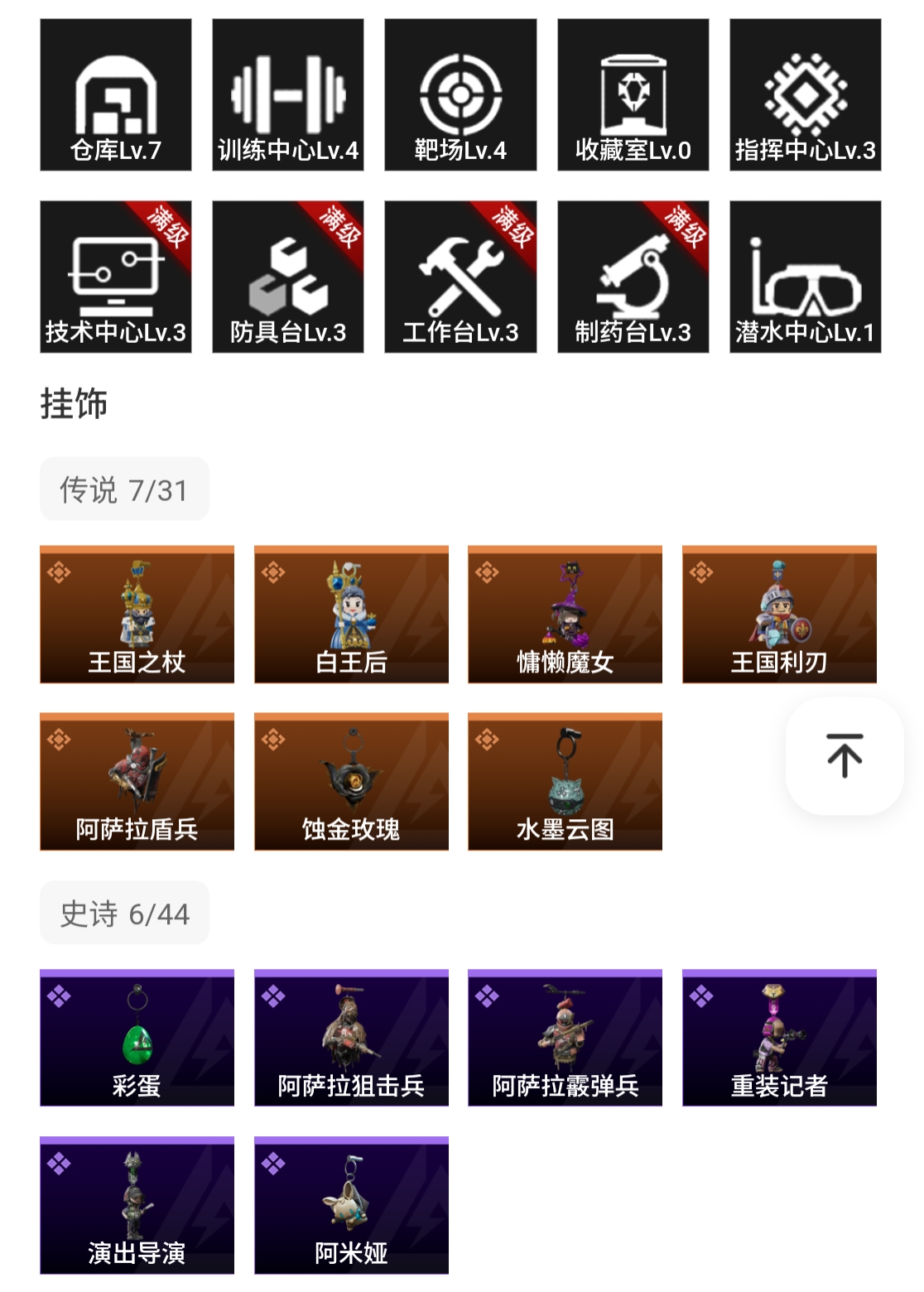View the 制药台Lv.3 tile
Viewport: 924px width, 1292px height.
(633, 277)
